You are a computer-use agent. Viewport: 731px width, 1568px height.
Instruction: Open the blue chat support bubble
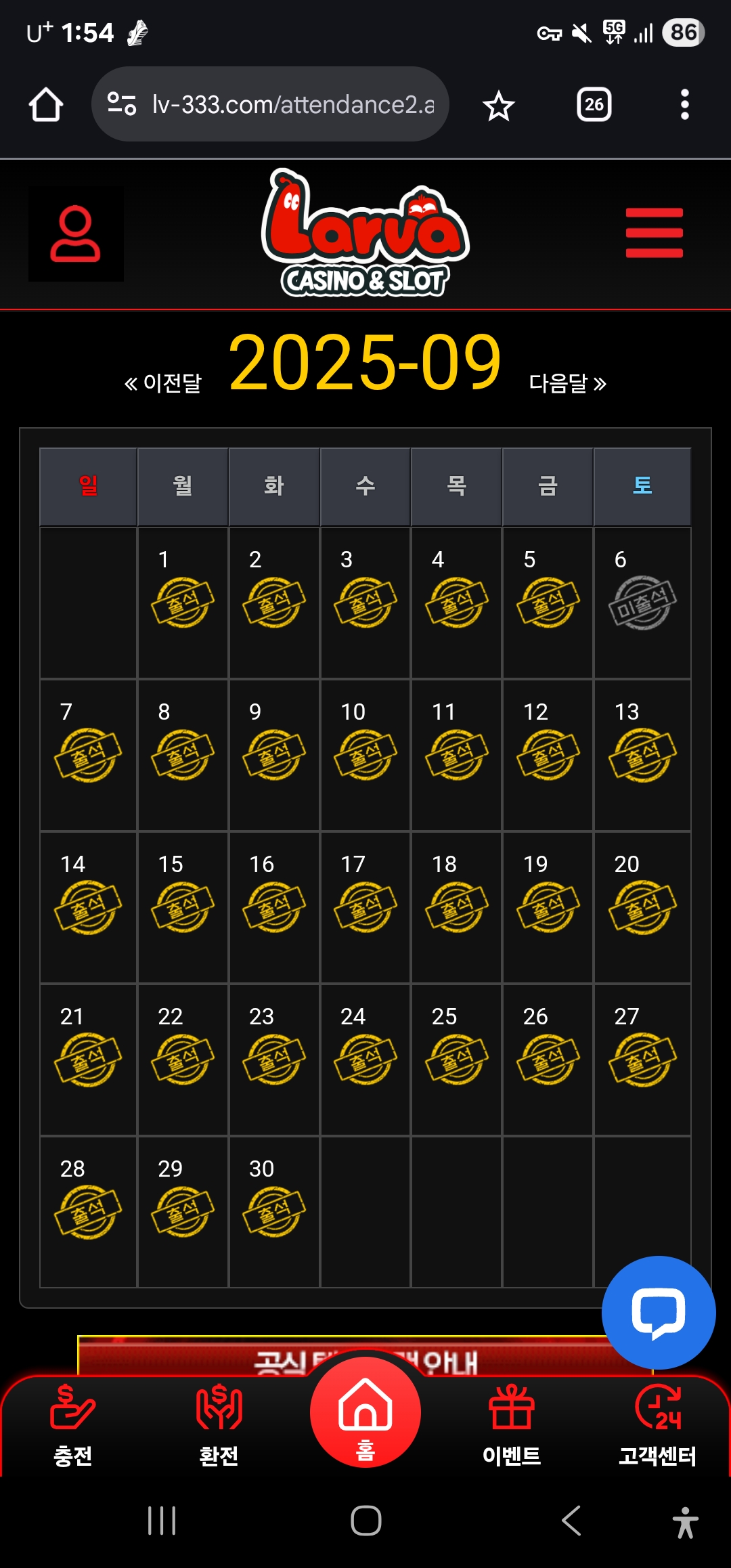click(658, 1312)
